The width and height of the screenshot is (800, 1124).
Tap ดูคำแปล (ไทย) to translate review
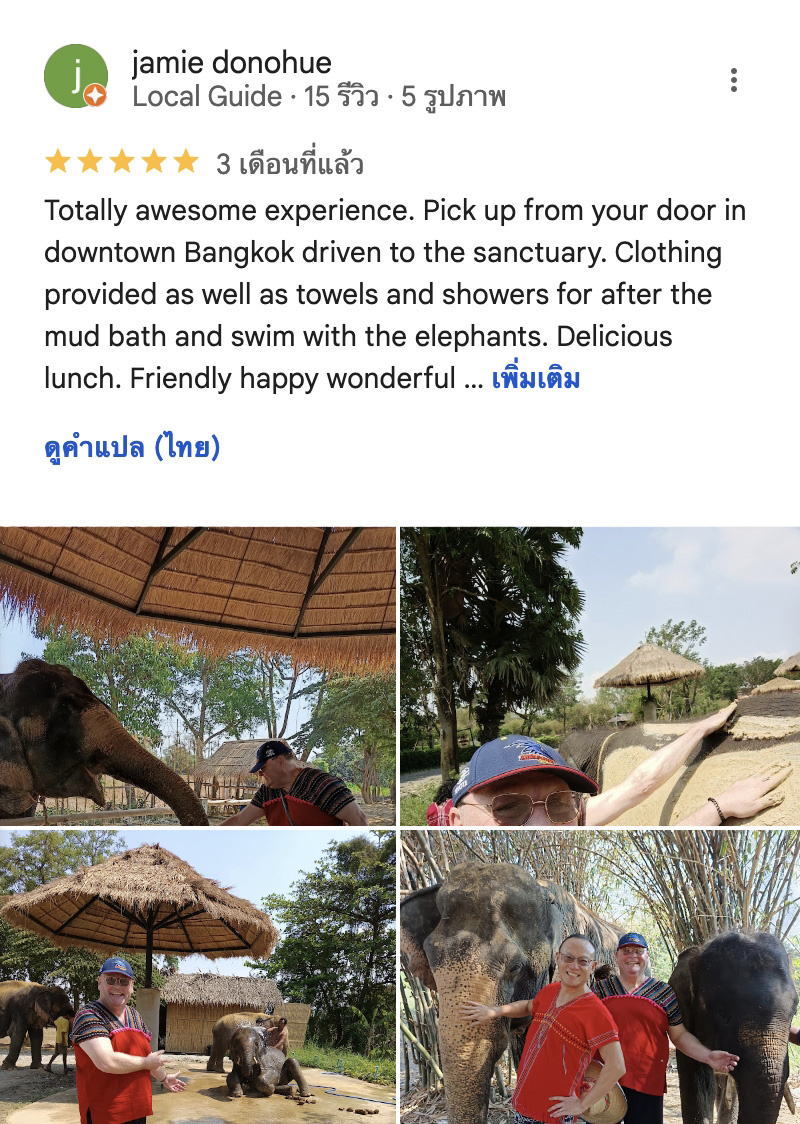point(132,447)
